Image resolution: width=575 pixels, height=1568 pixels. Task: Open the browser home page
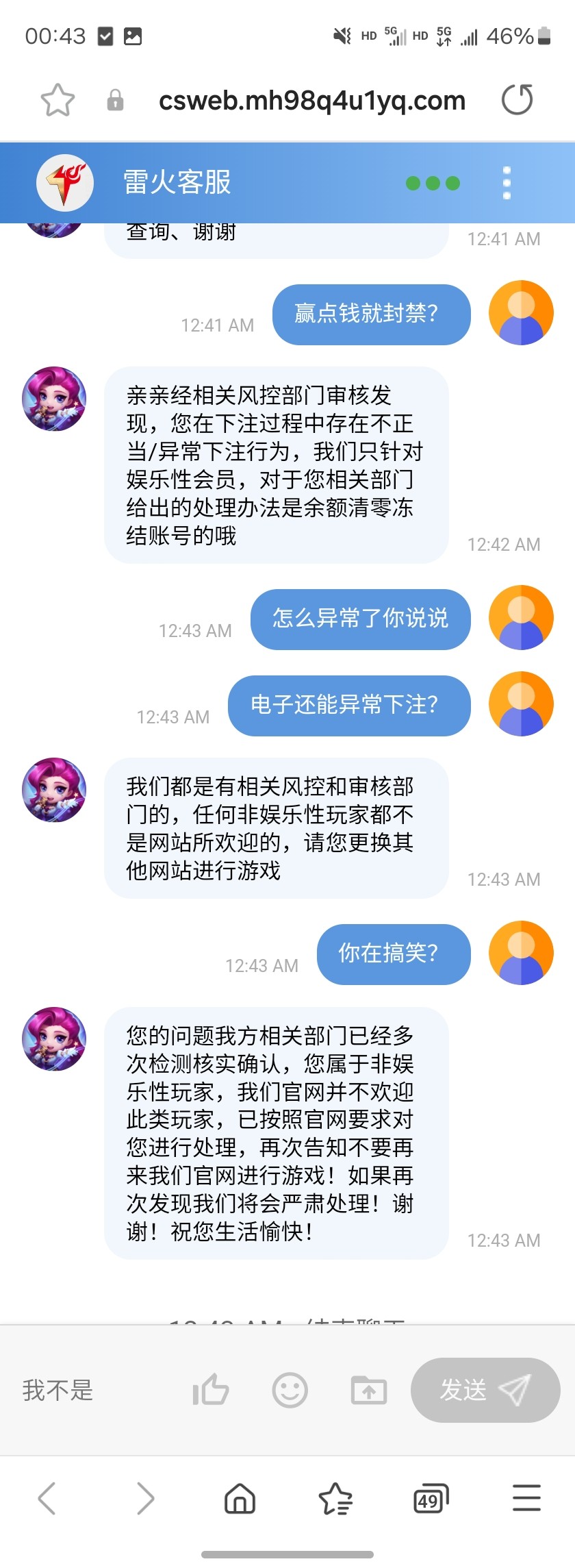[x=240, y=1498]
